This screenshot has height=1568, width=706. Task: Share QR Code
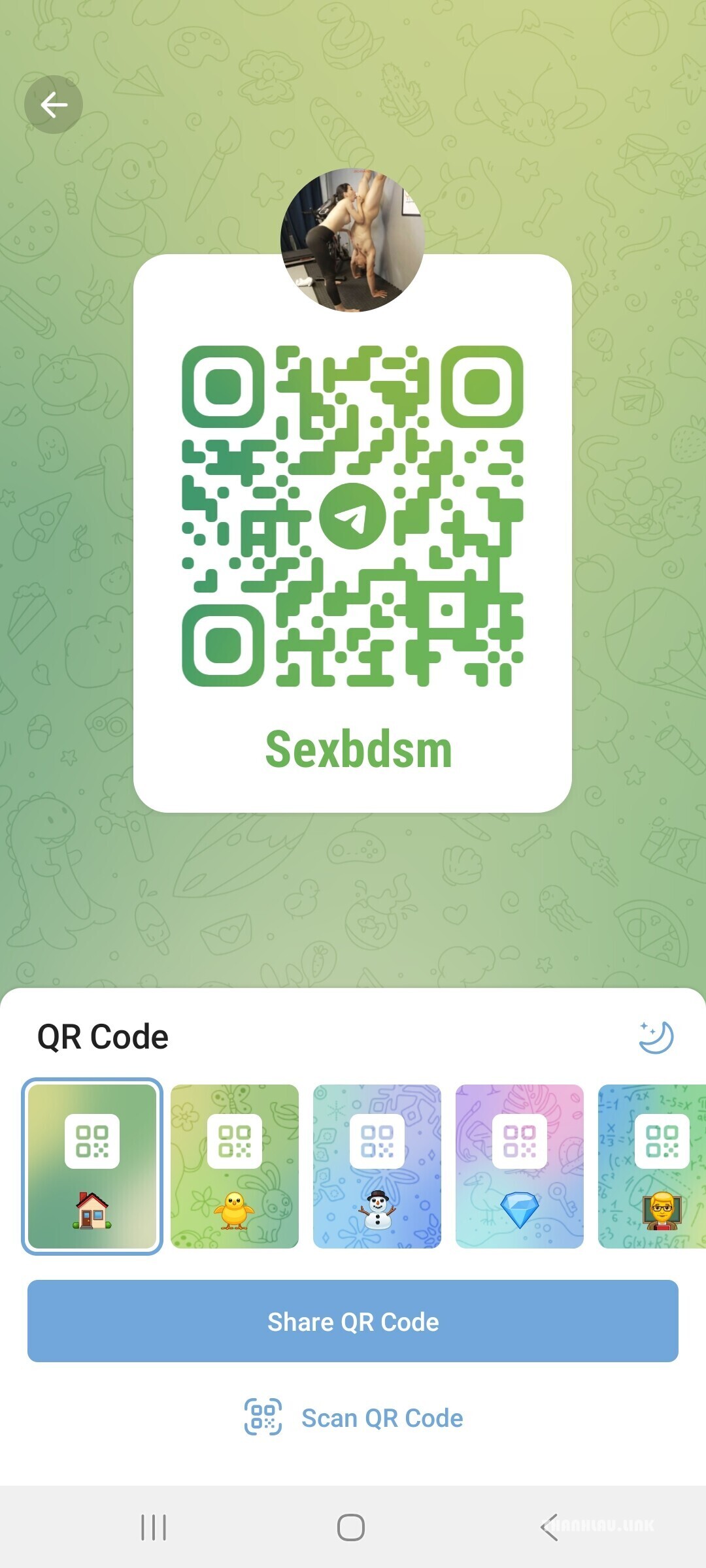pos(353,1321)
